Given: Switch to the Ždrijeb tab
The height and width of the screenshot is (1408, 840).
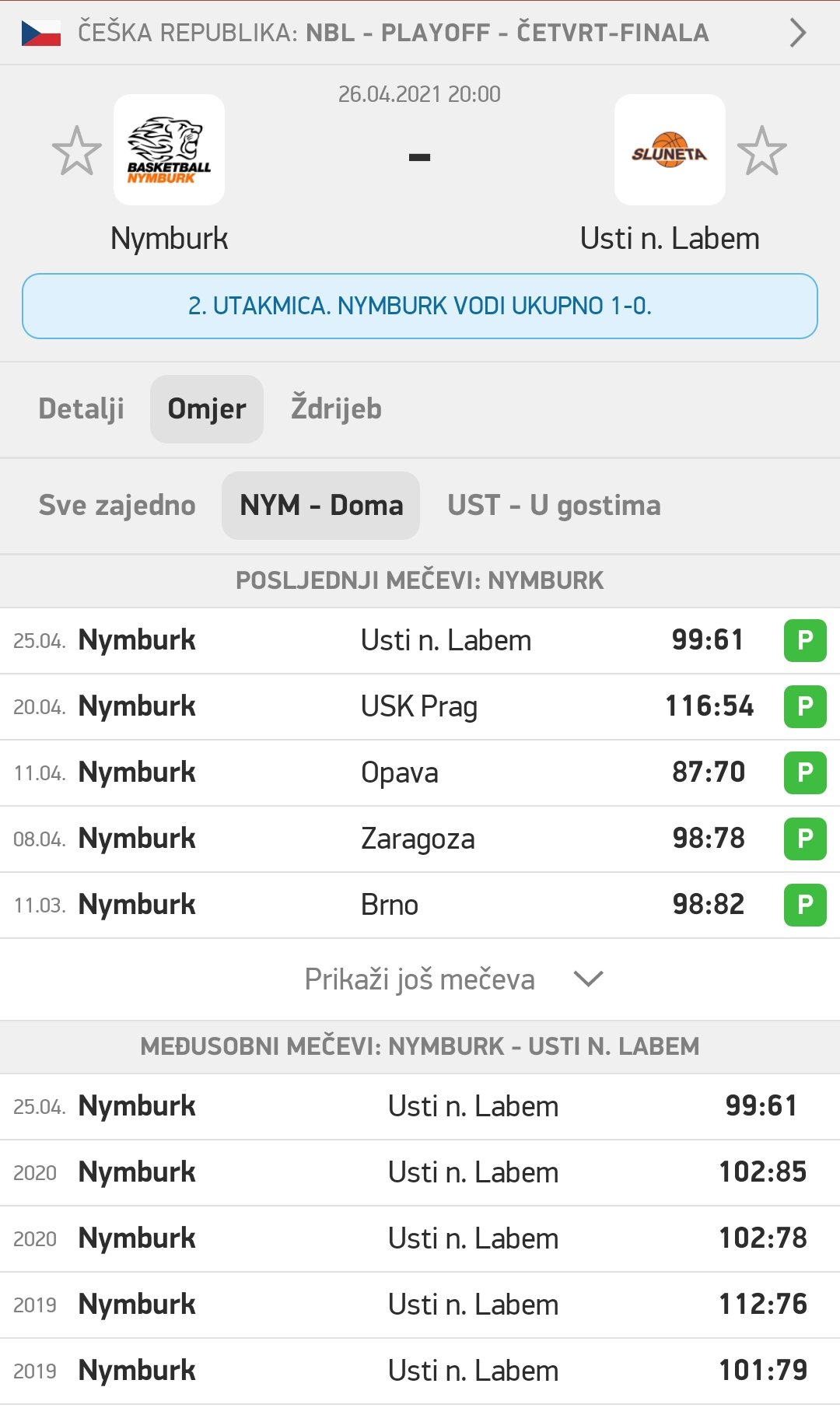Looking at the screenshot, I should tap(336, 409).
